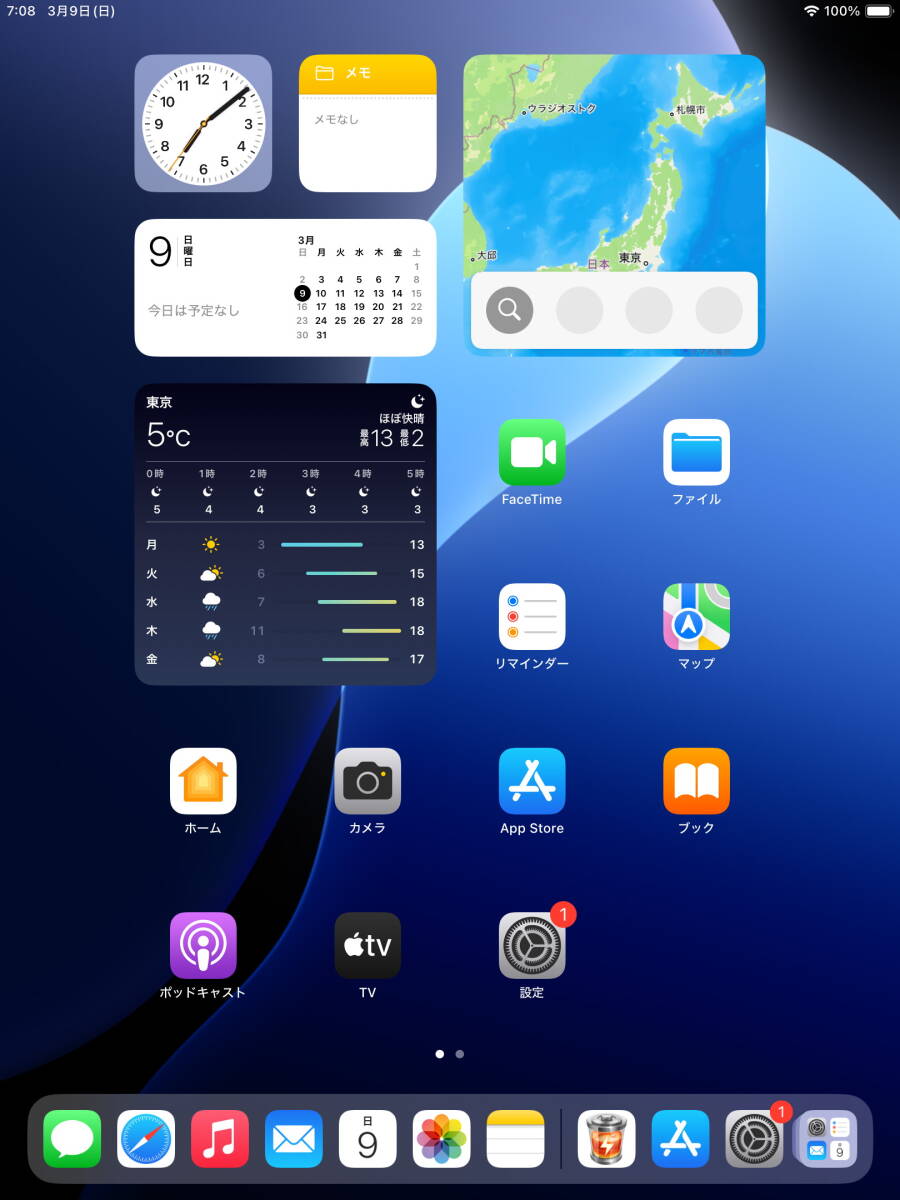The height and width of the screenshot is (1200, 900).
Task: Open the Music app in the dock
Action: tap(220, 1139)
